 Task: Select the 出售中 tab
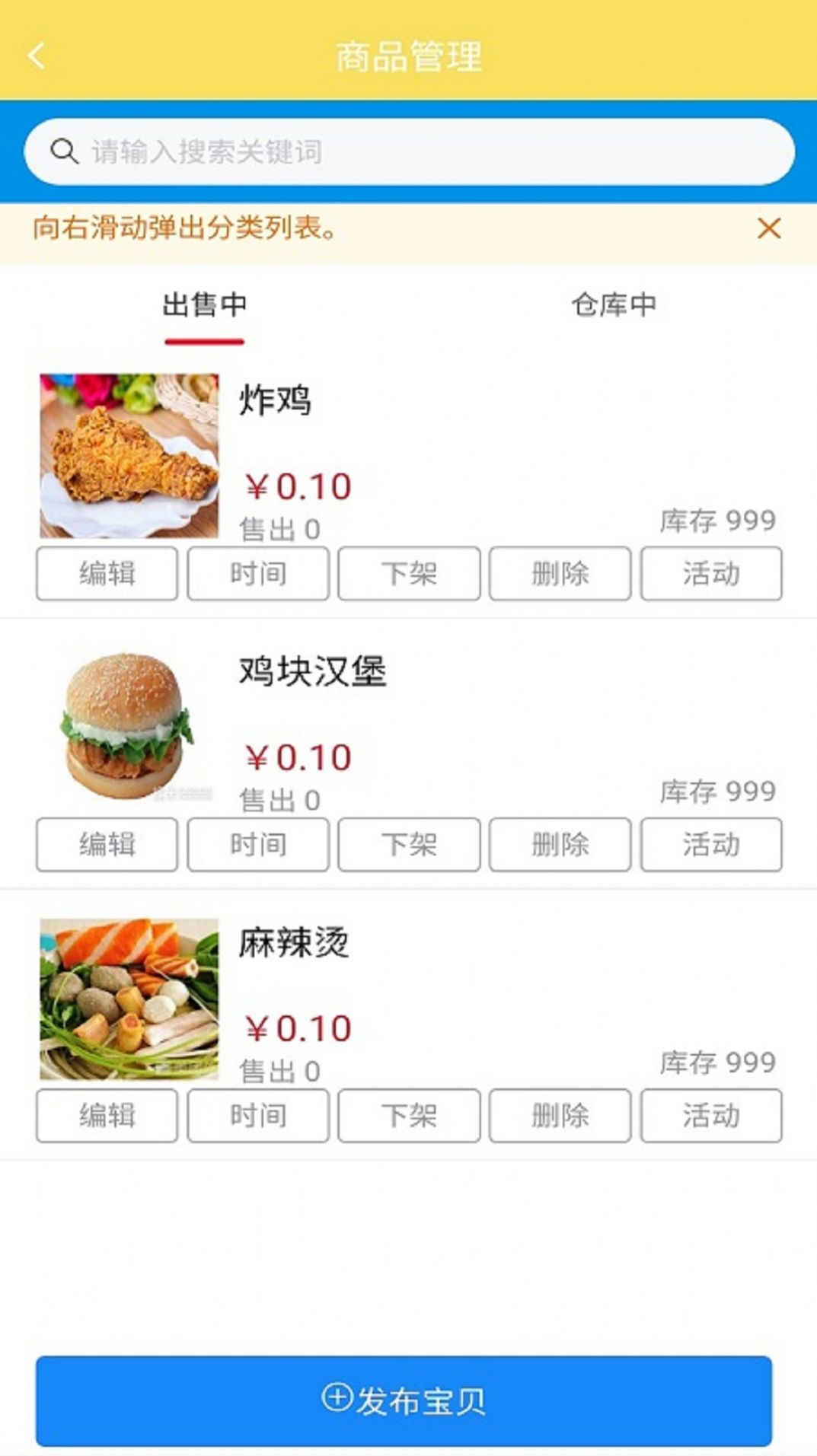click(x=204, y=304)
